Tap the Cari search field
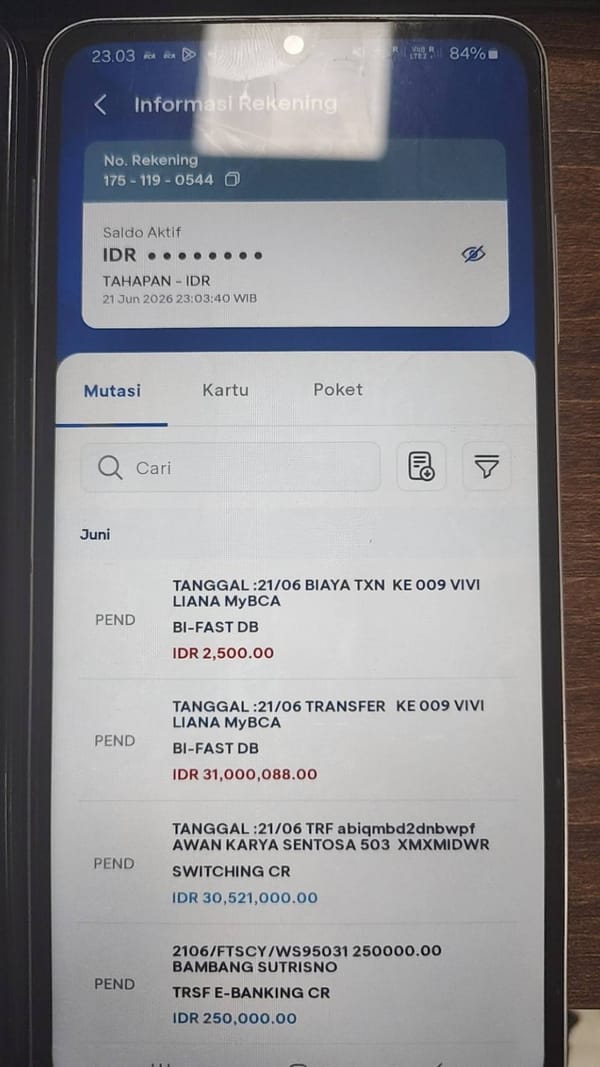Screen dimensions: 600x1067 231,467
